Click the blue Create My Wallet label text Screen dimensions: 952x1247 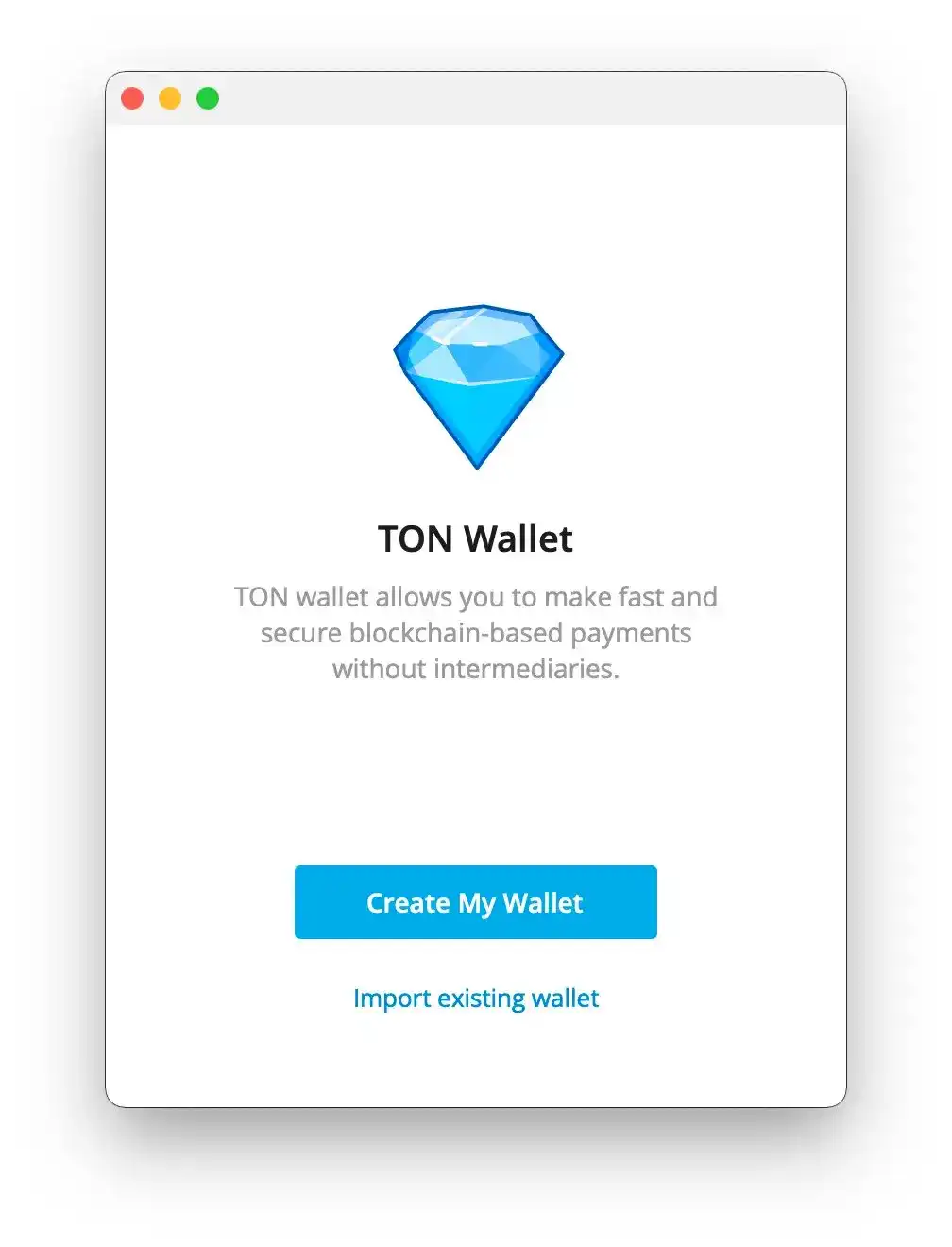tap(475, 902)
